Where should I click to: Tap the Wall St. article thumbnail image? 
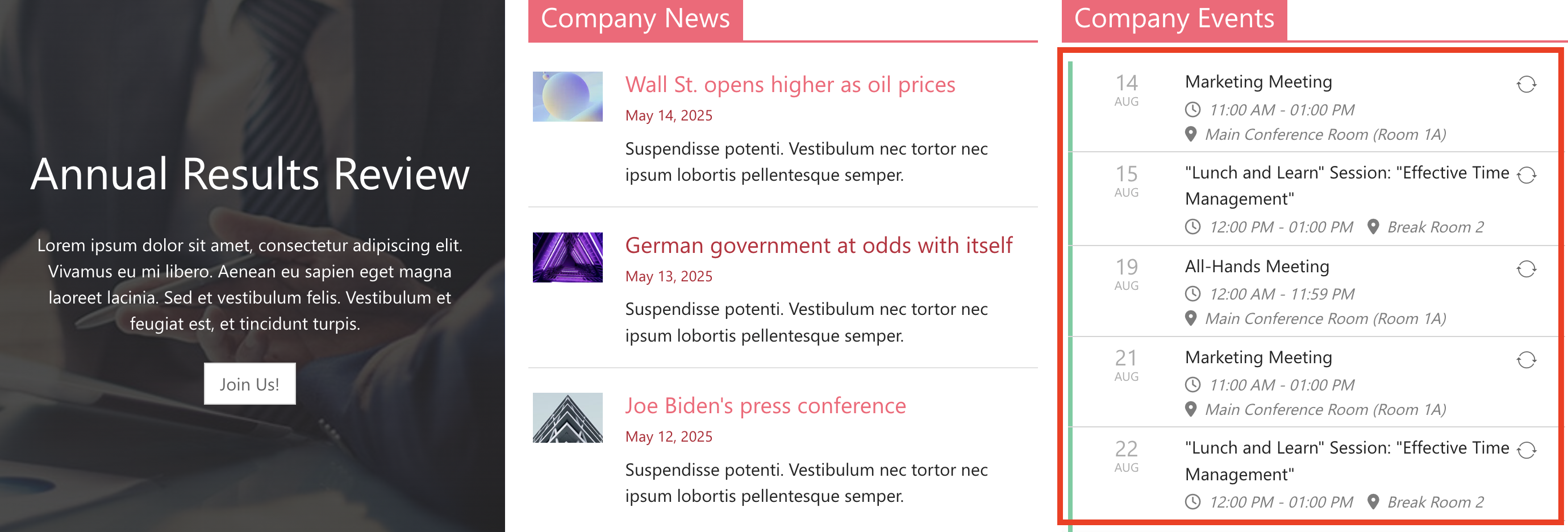568,97
